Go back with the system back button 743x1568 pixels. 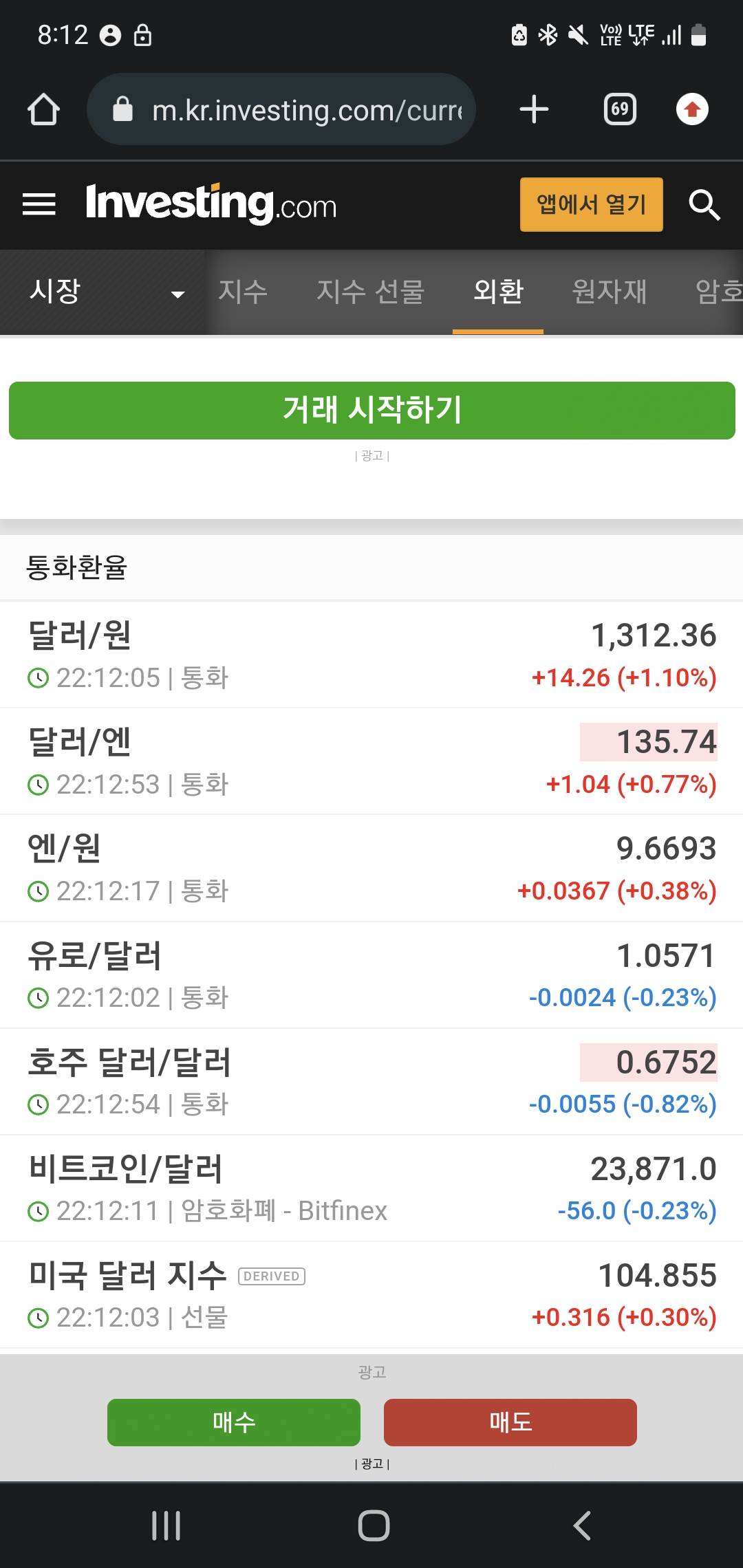pyautogui.click(x=582, y=1525)
